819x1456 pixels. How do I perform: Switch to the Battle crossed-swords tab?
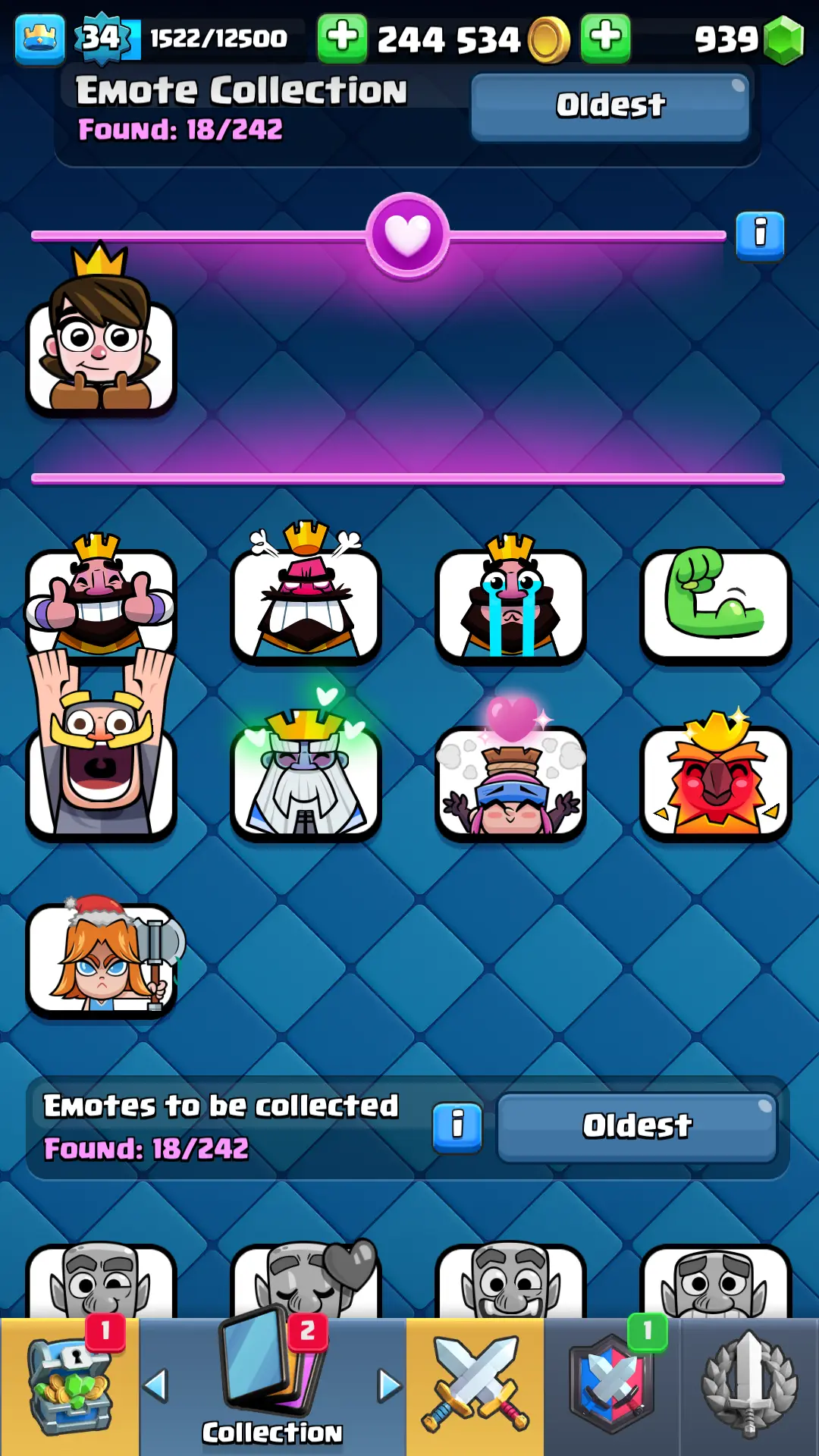[x=475, y=1386]
